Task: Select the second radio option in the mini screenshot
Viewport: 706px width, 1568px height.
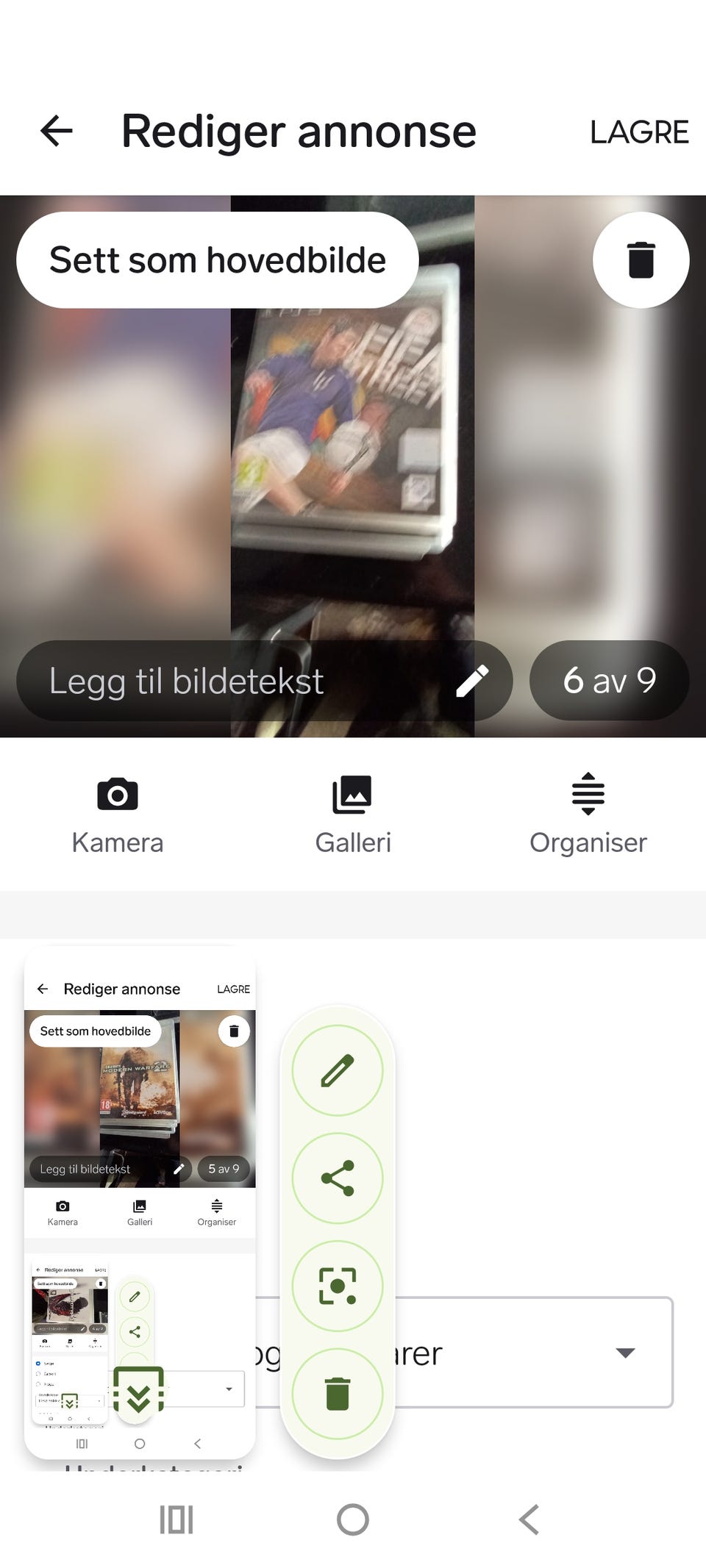Action: [x=39, y=1374]
